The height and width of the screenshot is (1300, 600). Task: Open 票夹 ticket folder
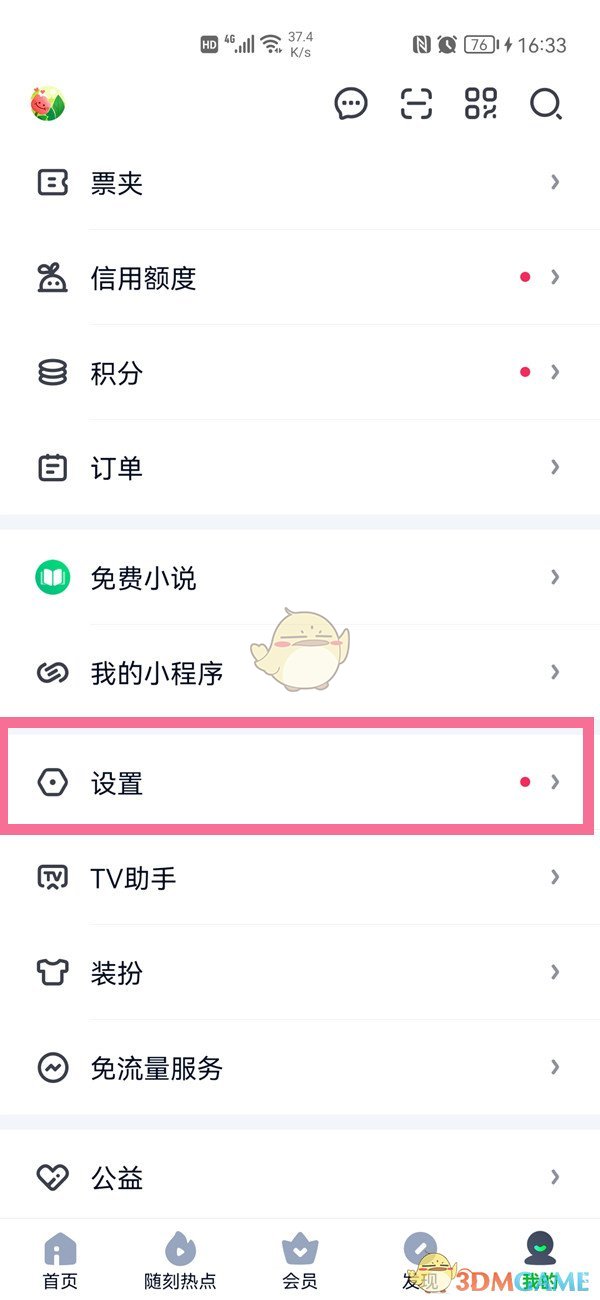click(300, 183)
